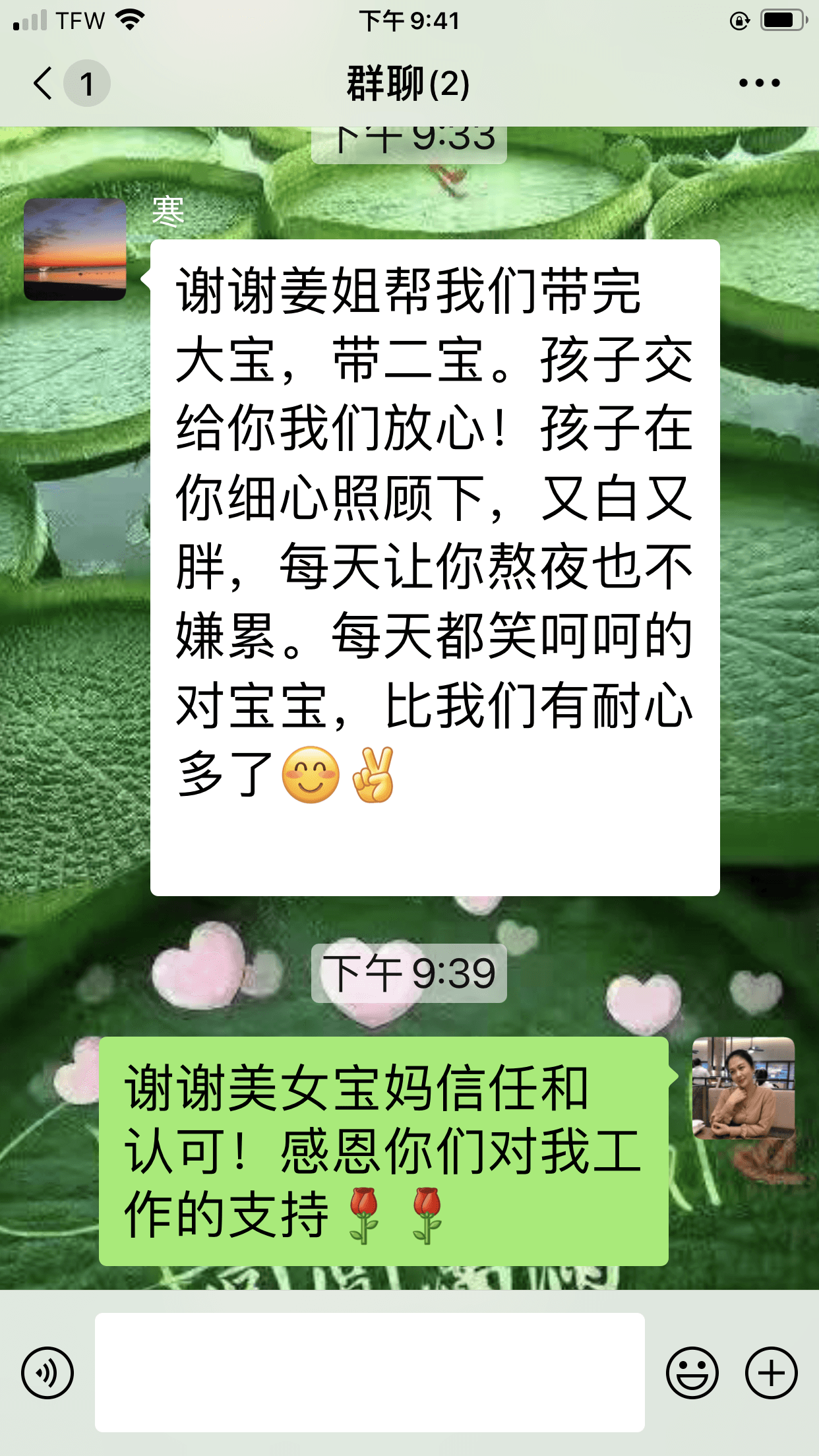Viewport: 819px width, 1456px height.
Task: Open the emoji sticker panel
Action: click(692, 1373)
